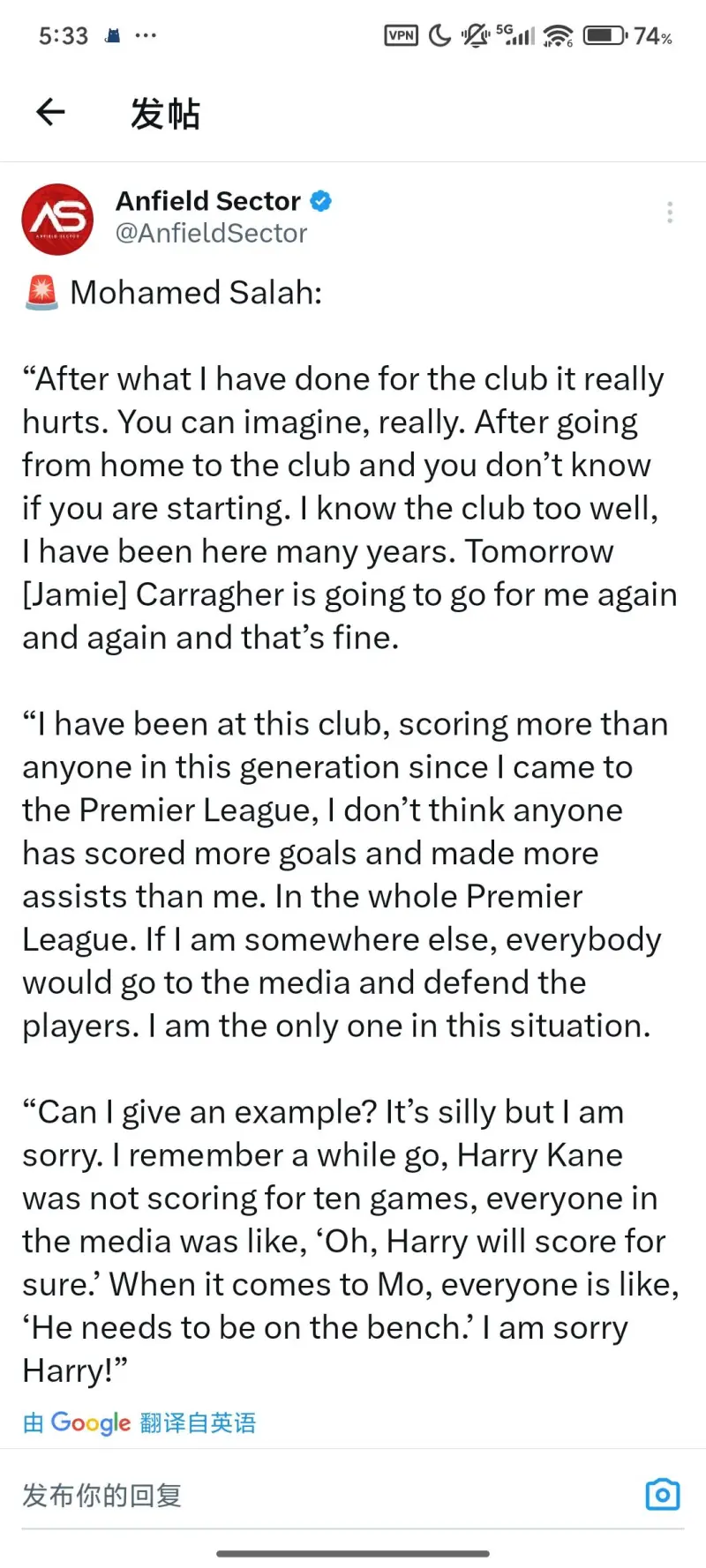Image resolution: width=706 pixels, height=1568 pixels.
Task: Open Anfield Sector's profile avatar
Action: [x=57, y=219]
